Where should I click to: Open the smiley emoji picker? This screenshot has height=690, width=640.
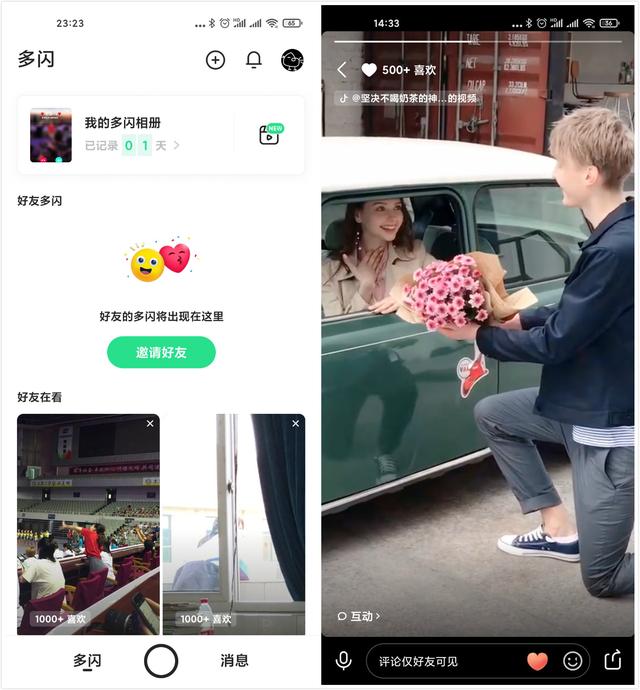pos(573,661)
